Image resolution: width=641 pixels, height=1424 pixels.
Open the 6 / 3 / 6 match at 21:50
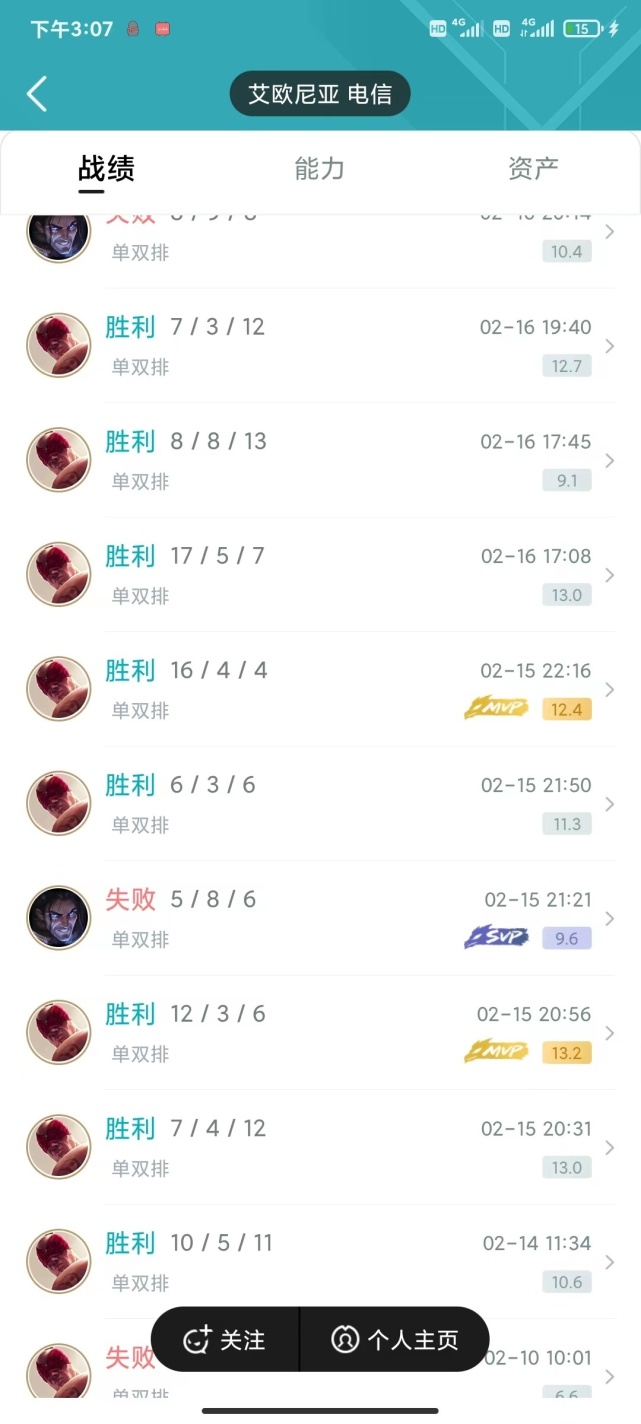pos(320,804)
